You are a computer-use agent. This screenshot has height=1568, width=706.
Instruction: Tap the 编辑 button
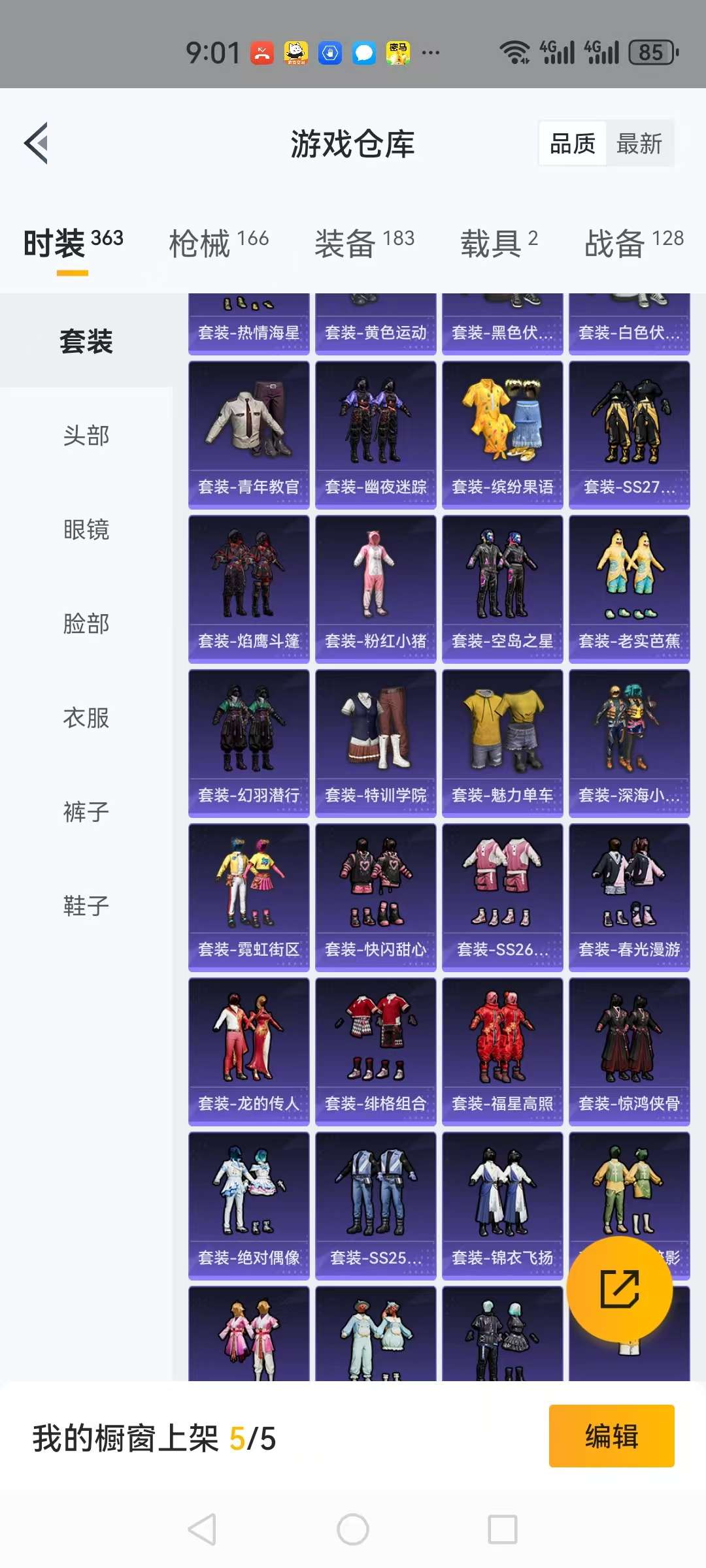pos(611,1437)
